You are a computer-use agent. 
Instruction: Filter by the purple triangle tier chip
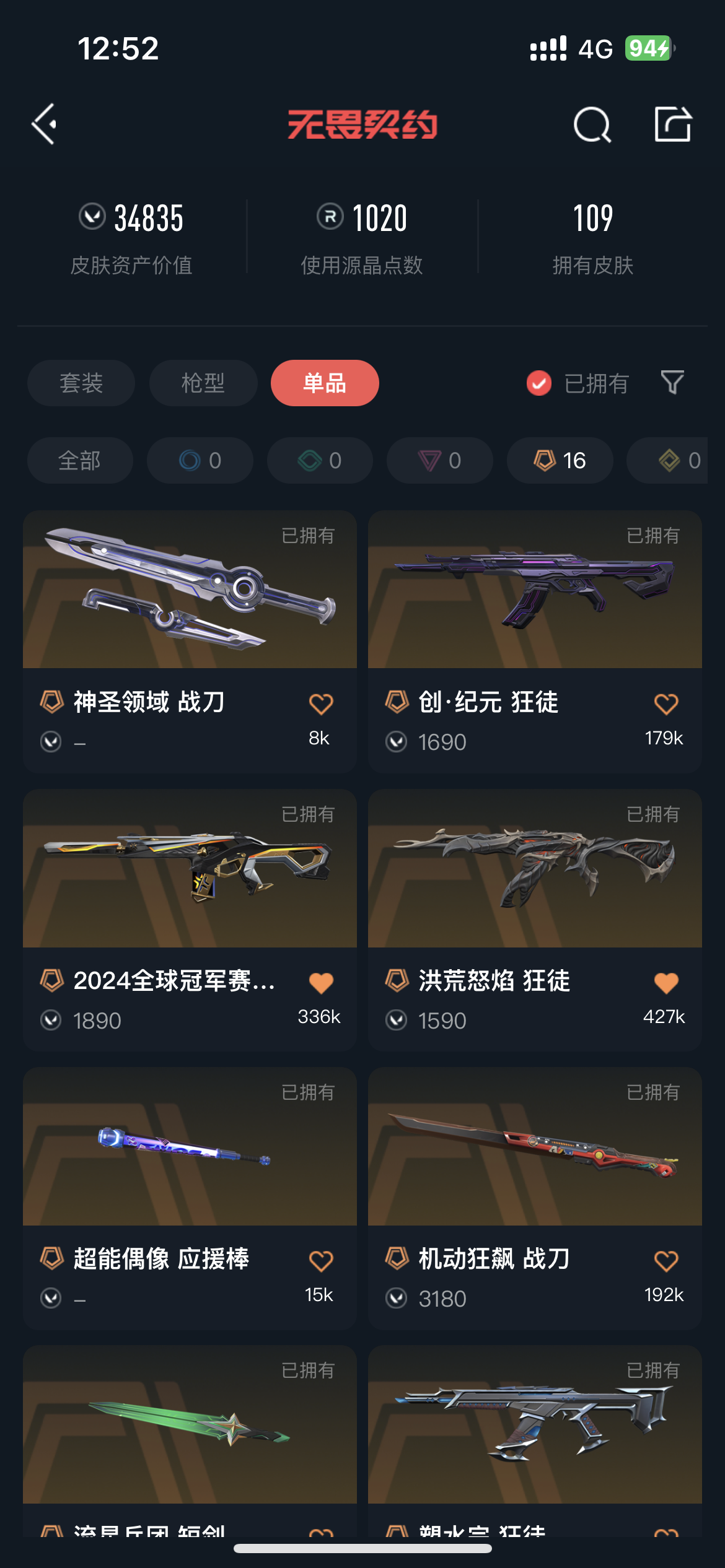[x=439, y=461]
